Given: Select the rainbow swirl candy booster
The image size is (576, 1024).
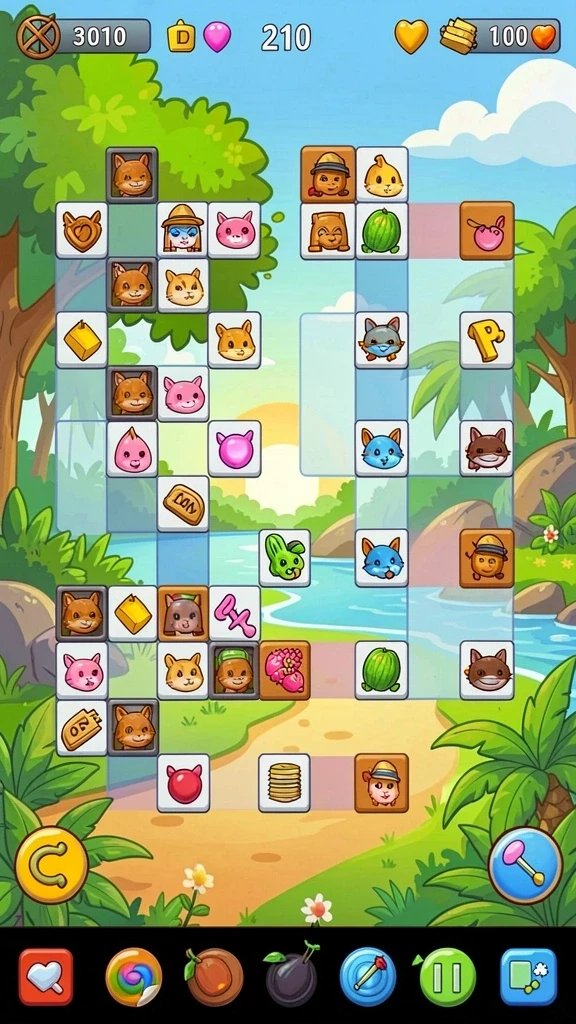Looking at the screenshot, I should click(133, 977).
